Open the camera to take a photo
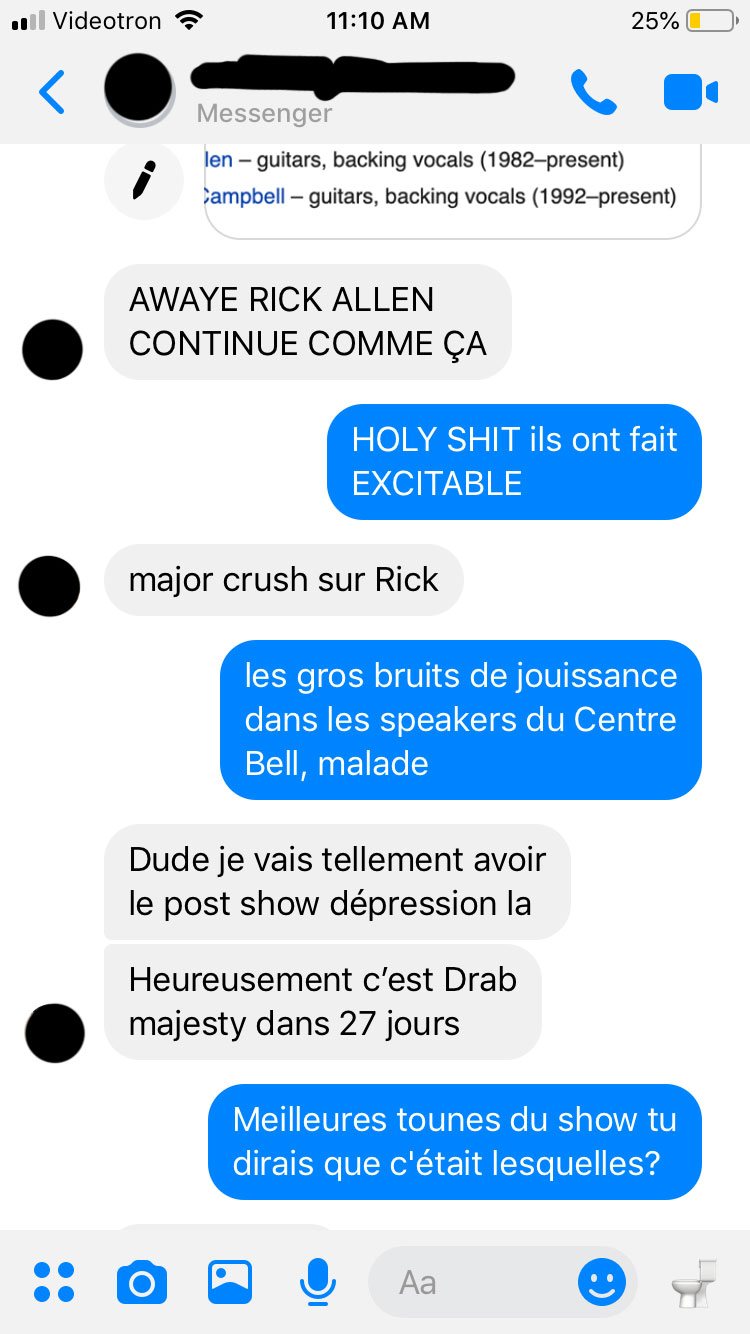The image size is (750, 1334). click(x=142, y=1282)
